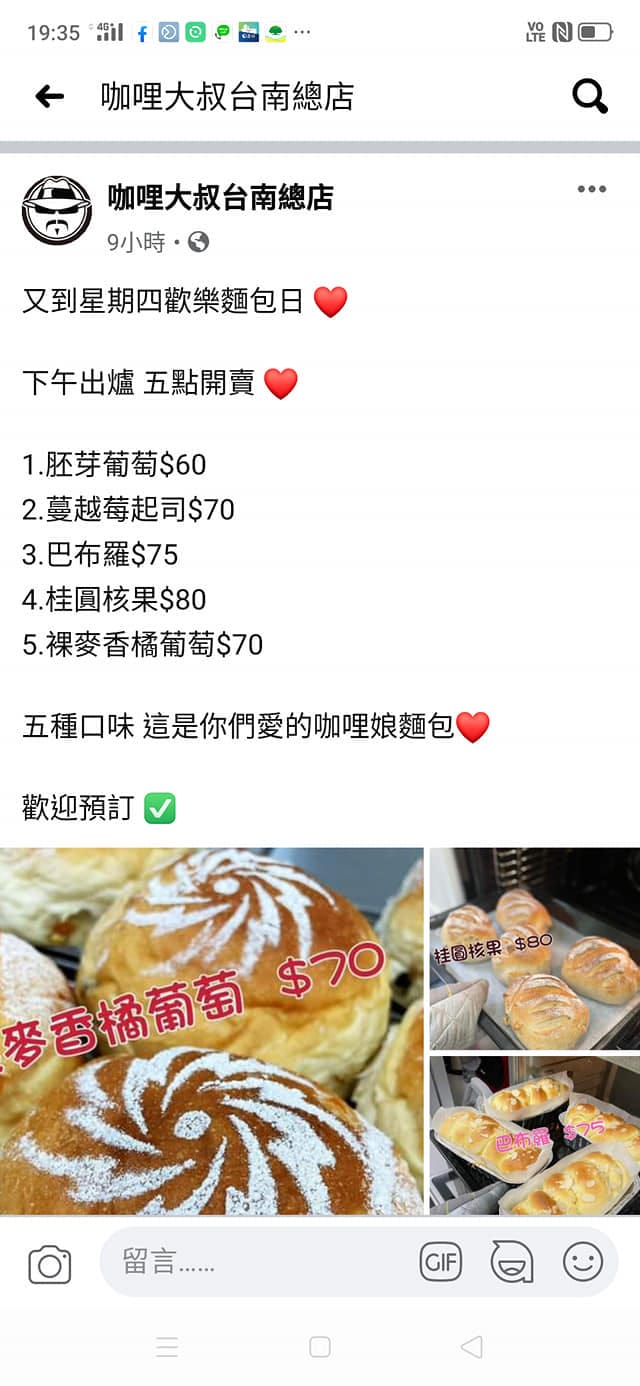Go back using the top arrow

[x=49, y=97]
